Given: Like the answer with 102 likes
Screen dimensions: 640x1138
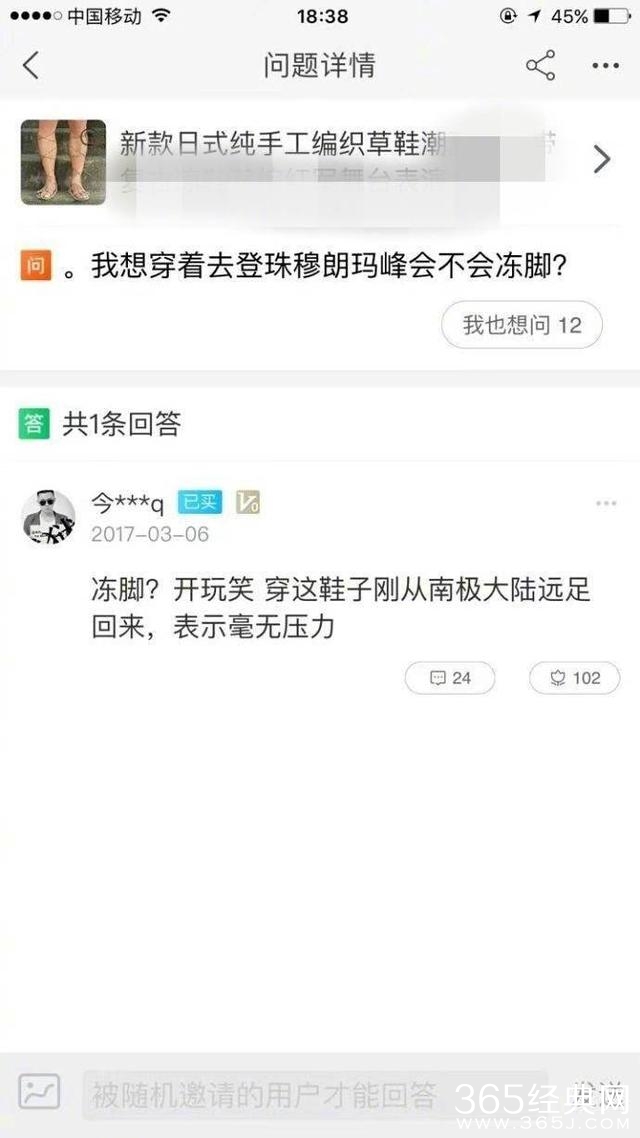Looking at the screenshot, I should click(x=574, y=678).
